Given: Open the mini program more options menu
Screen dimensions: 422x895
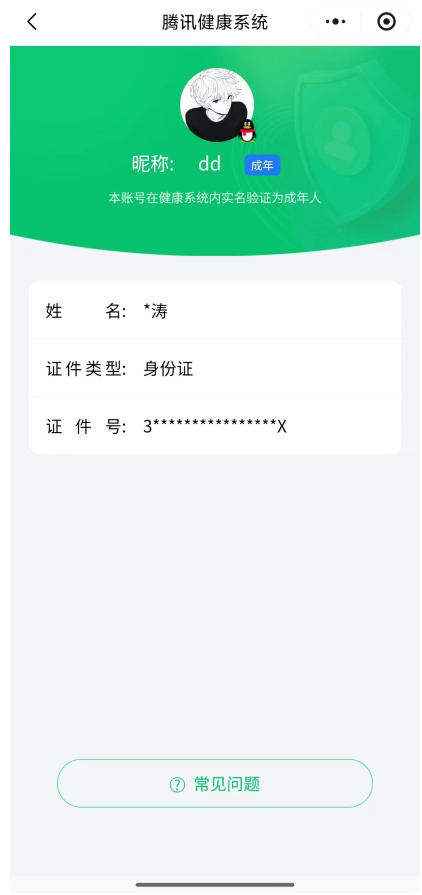Looking at the screenshot, I should pyautogui.click(x=335, y=22).
